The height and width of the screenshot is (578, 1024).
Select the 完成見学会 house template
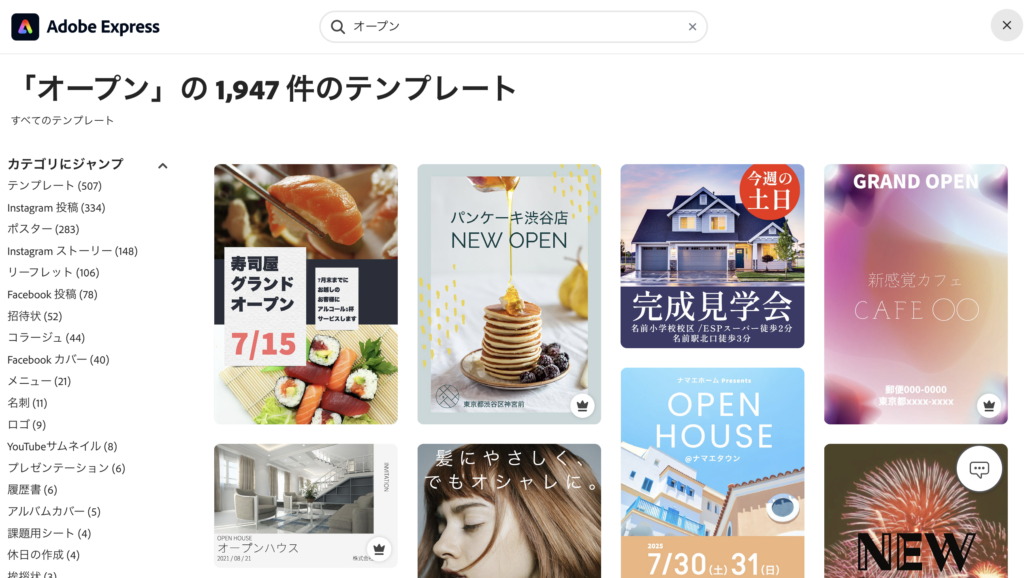pyautogui.click(x=712, y=256)
